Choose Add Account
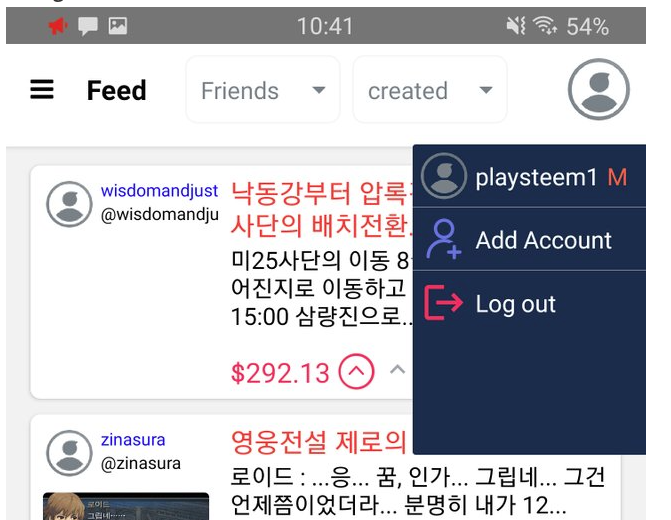This screenshot has width=671, height=520. coord(529,239)
